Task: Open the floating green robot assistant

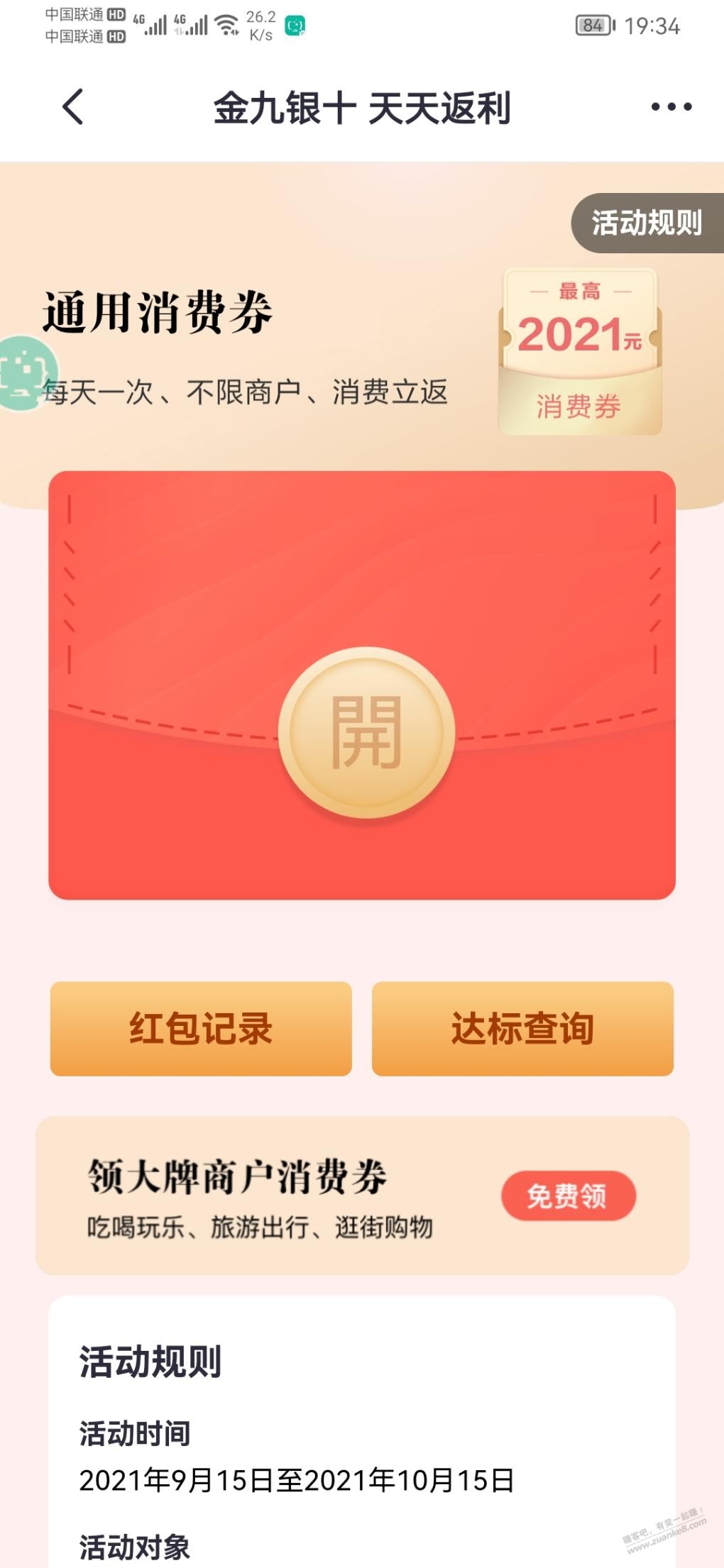Action: [x=25, y=372]
